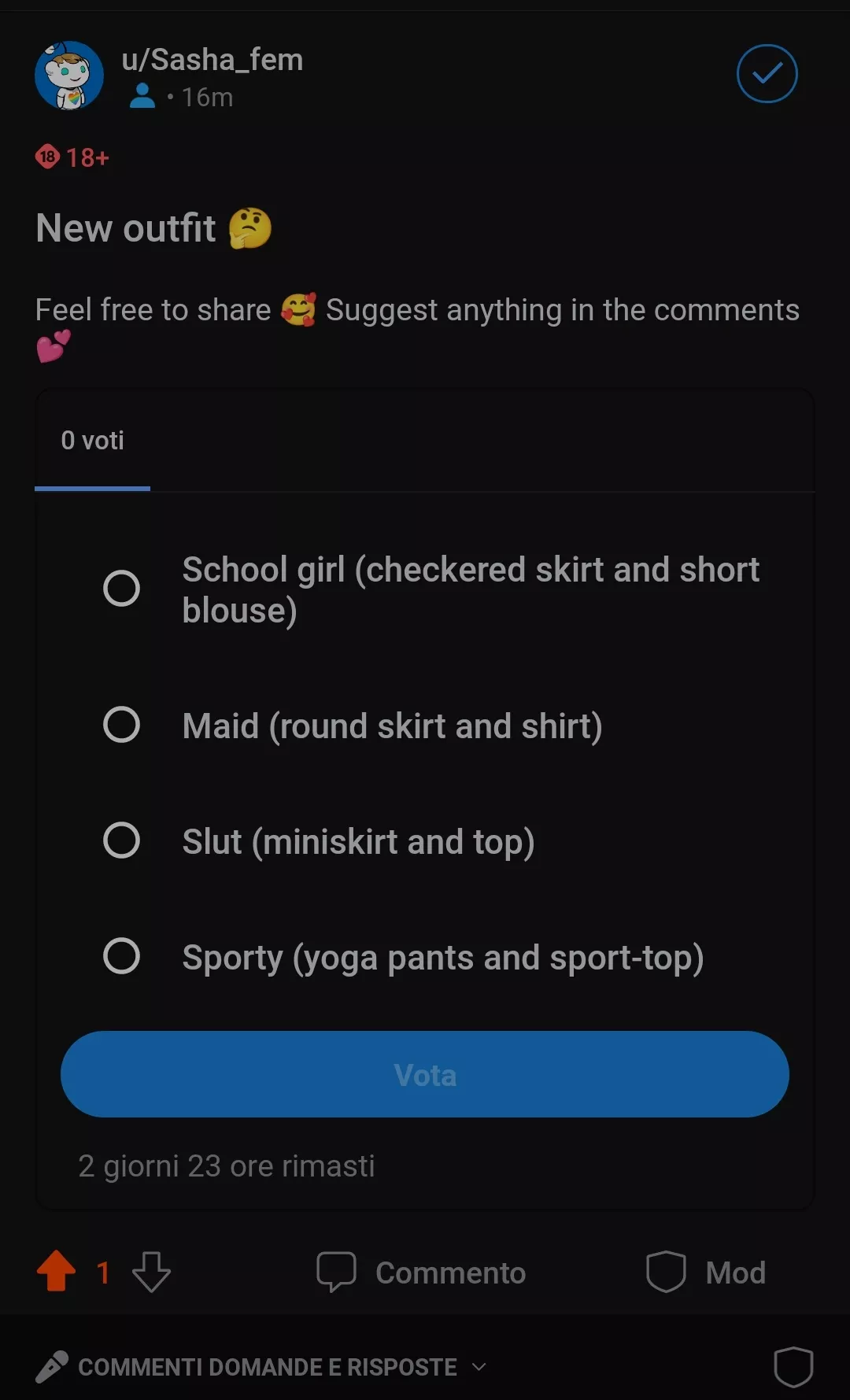Choose the Sporty yoga pants option
Screen dimensions: 850x1400
click(121, 957)
